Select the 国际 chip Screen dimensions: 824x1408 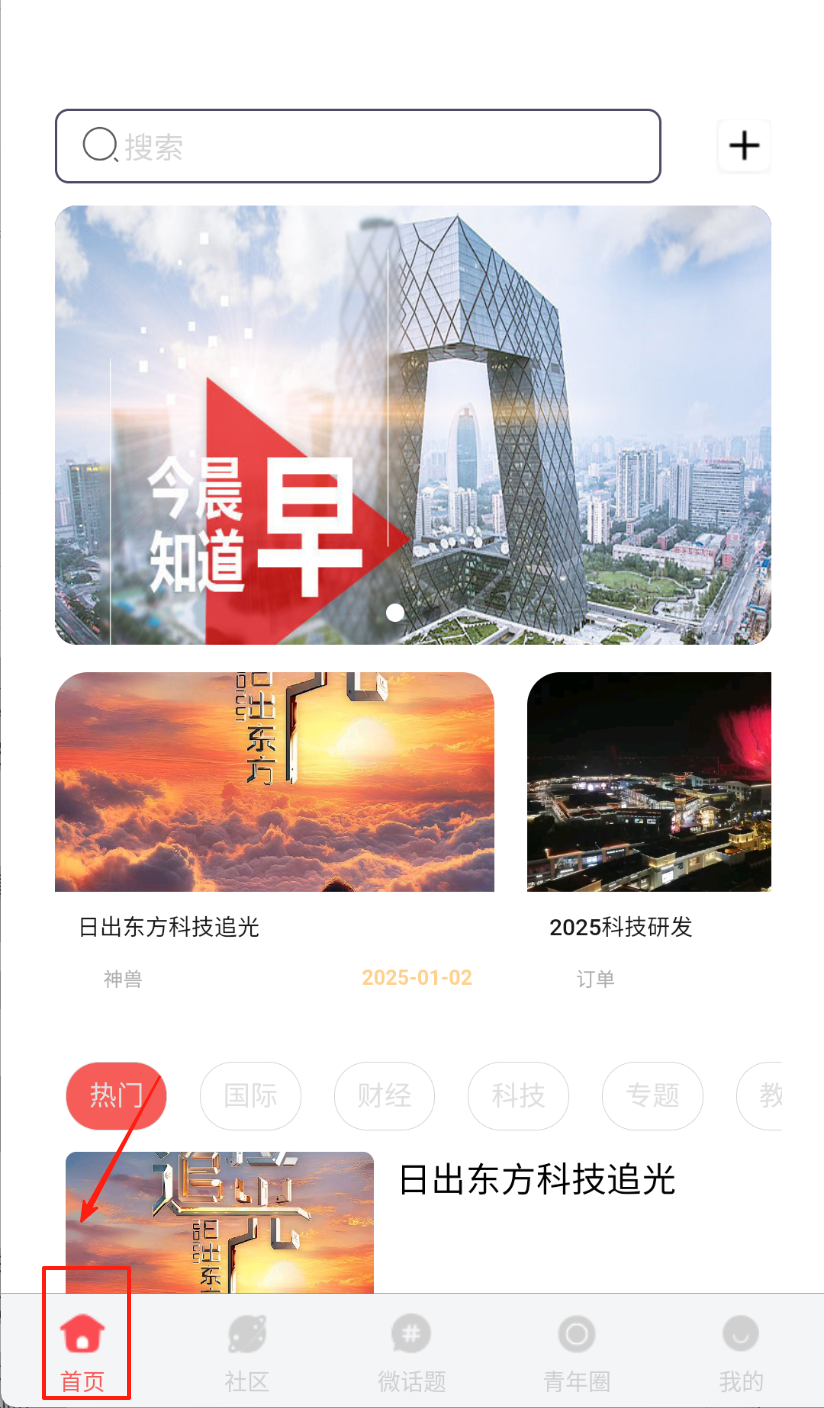click(250, 1096)
